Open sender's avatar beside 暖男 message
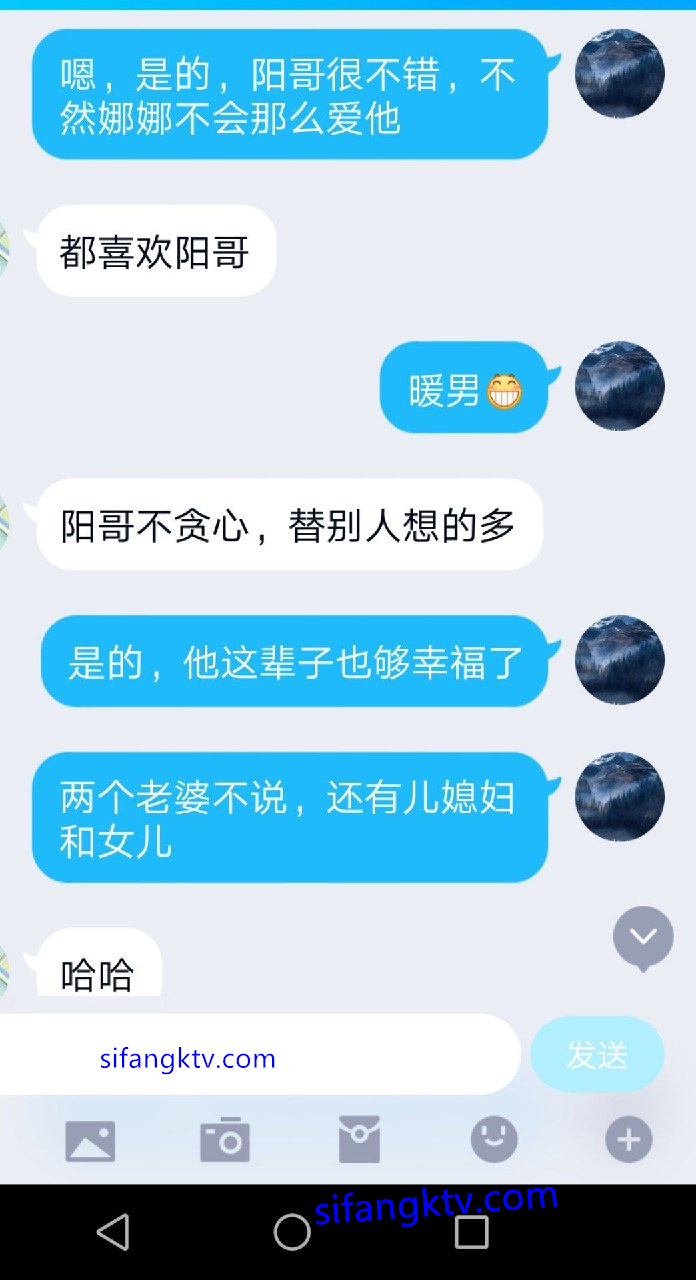The width and height of the screenshot is (696, 1280). [620, 386]
